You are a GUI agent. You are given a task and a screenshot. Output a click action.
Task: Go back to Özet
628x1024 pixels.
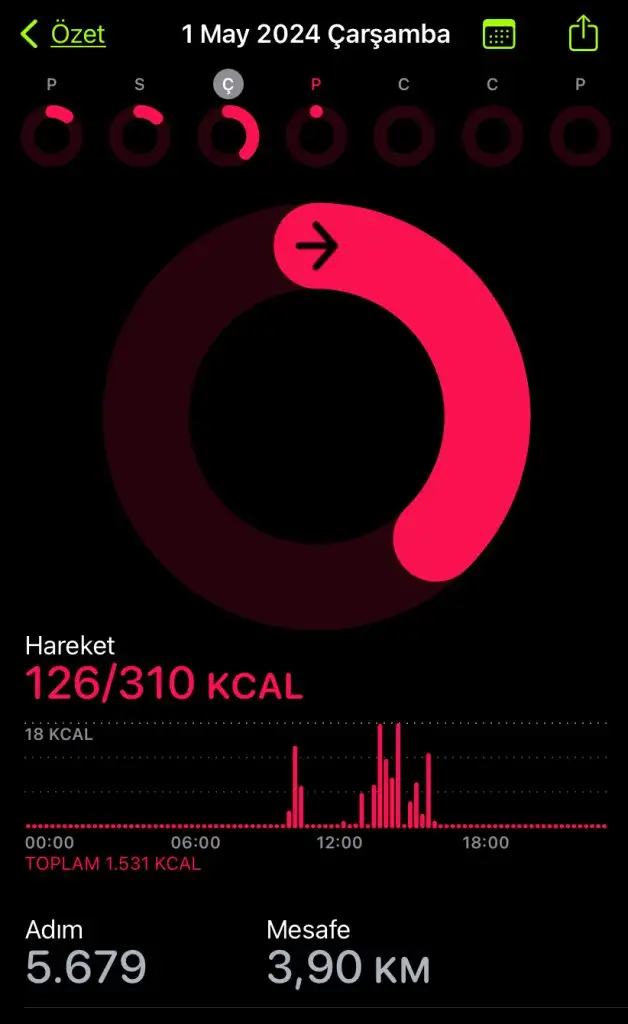coord(63,33)
